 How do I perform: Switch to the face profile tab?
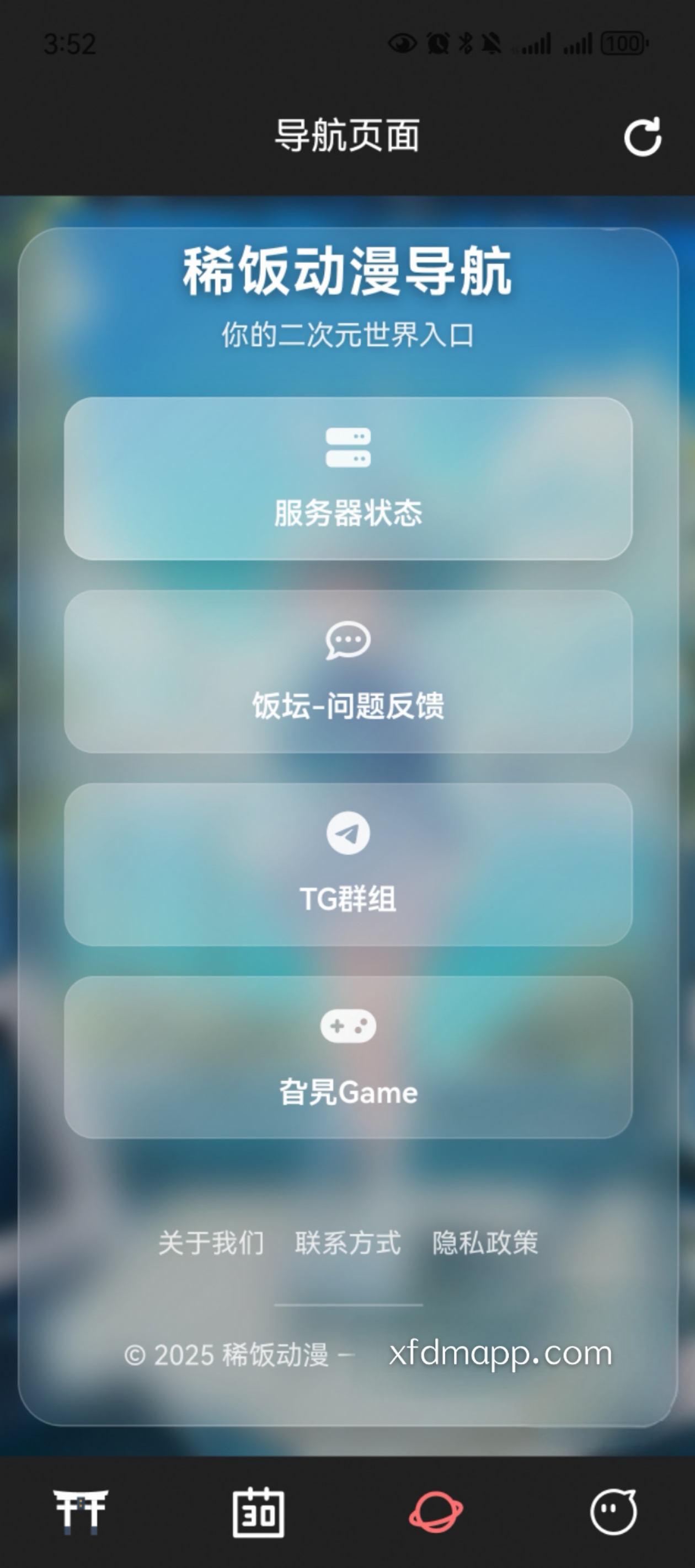[x=613, y=1511]
